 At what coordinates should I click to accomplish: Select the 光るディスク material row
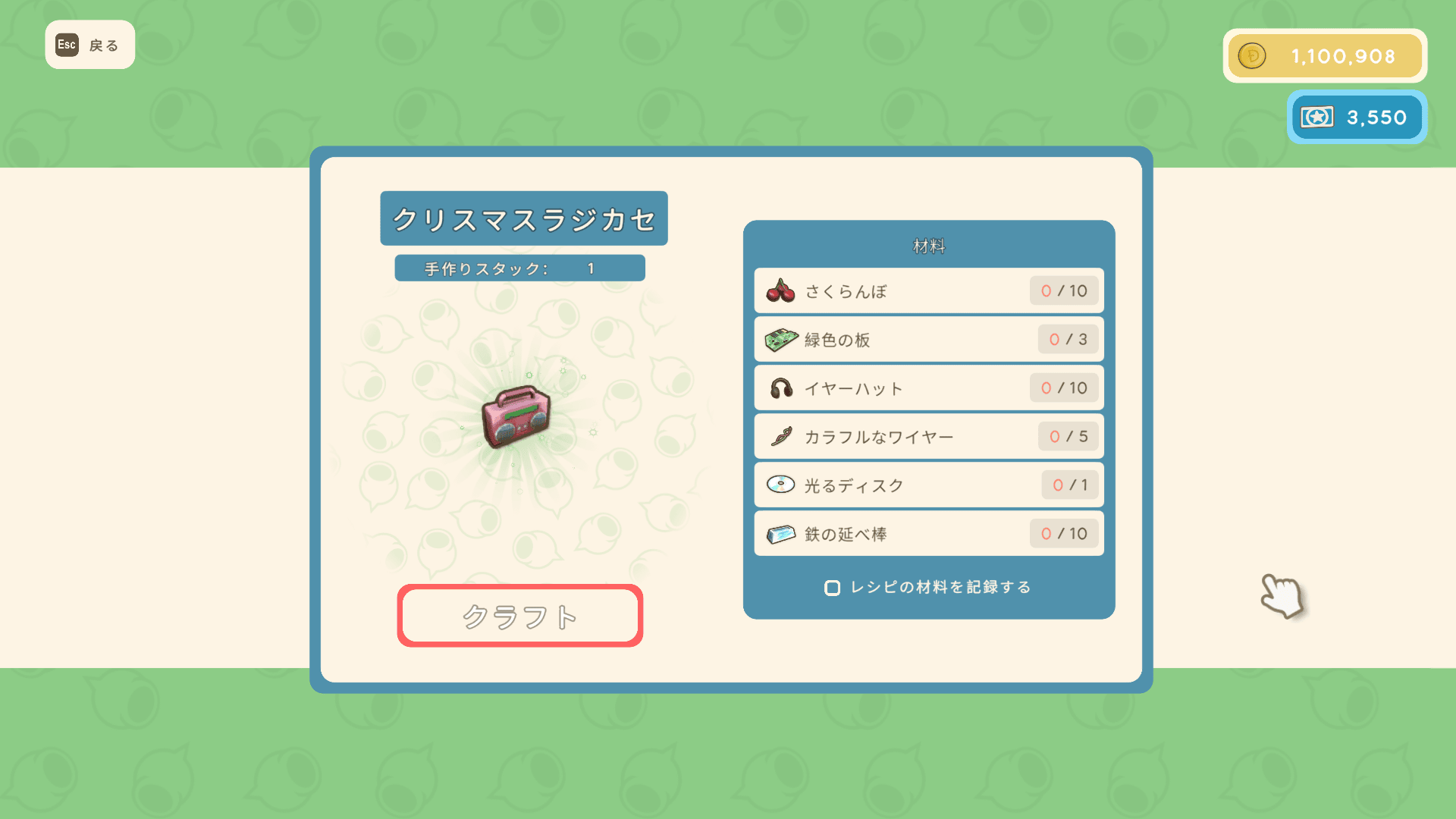(928, 485)
